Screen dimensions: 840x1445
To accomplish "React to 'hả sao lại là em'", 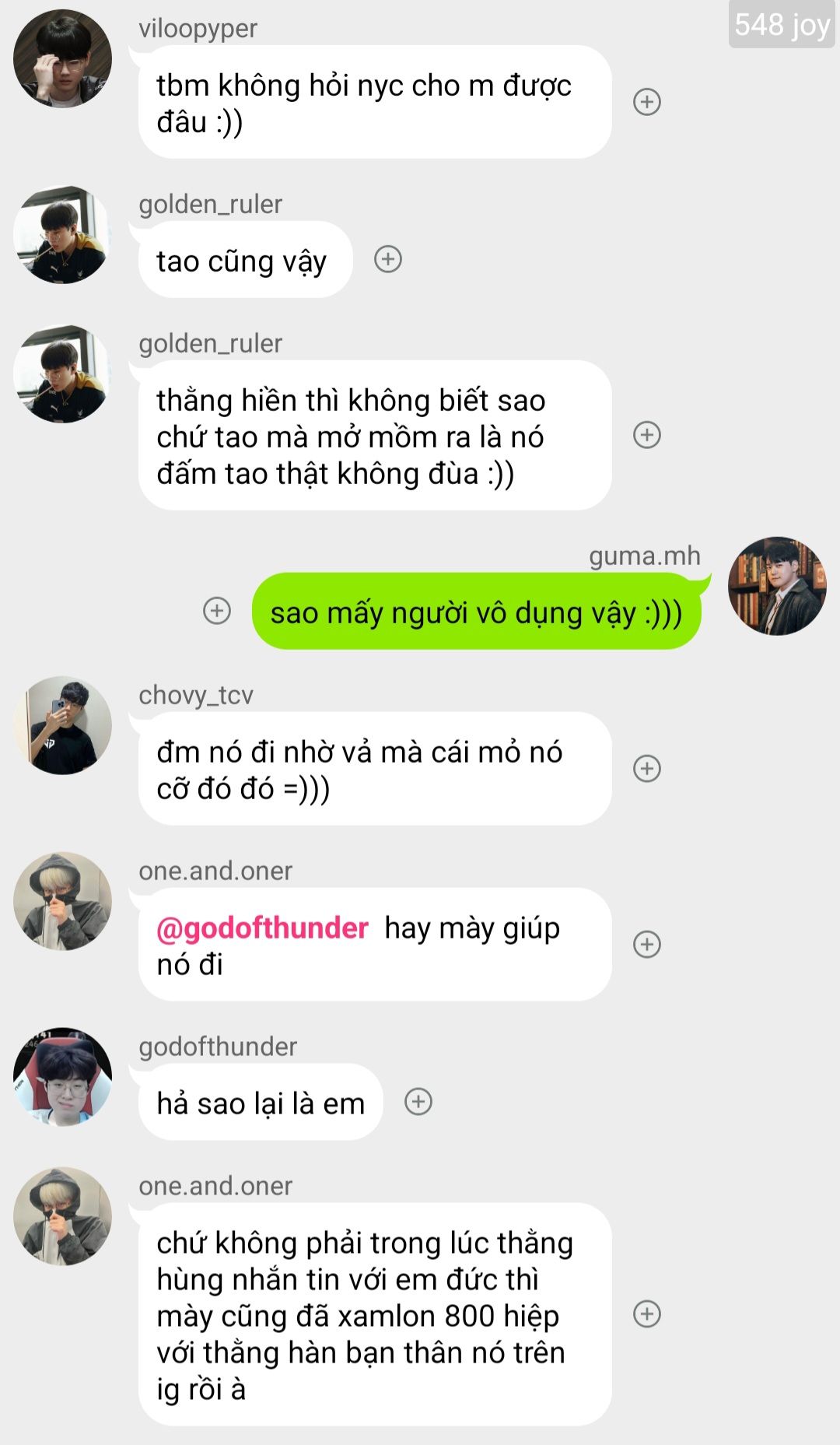I will click(x=418, y=1102).
